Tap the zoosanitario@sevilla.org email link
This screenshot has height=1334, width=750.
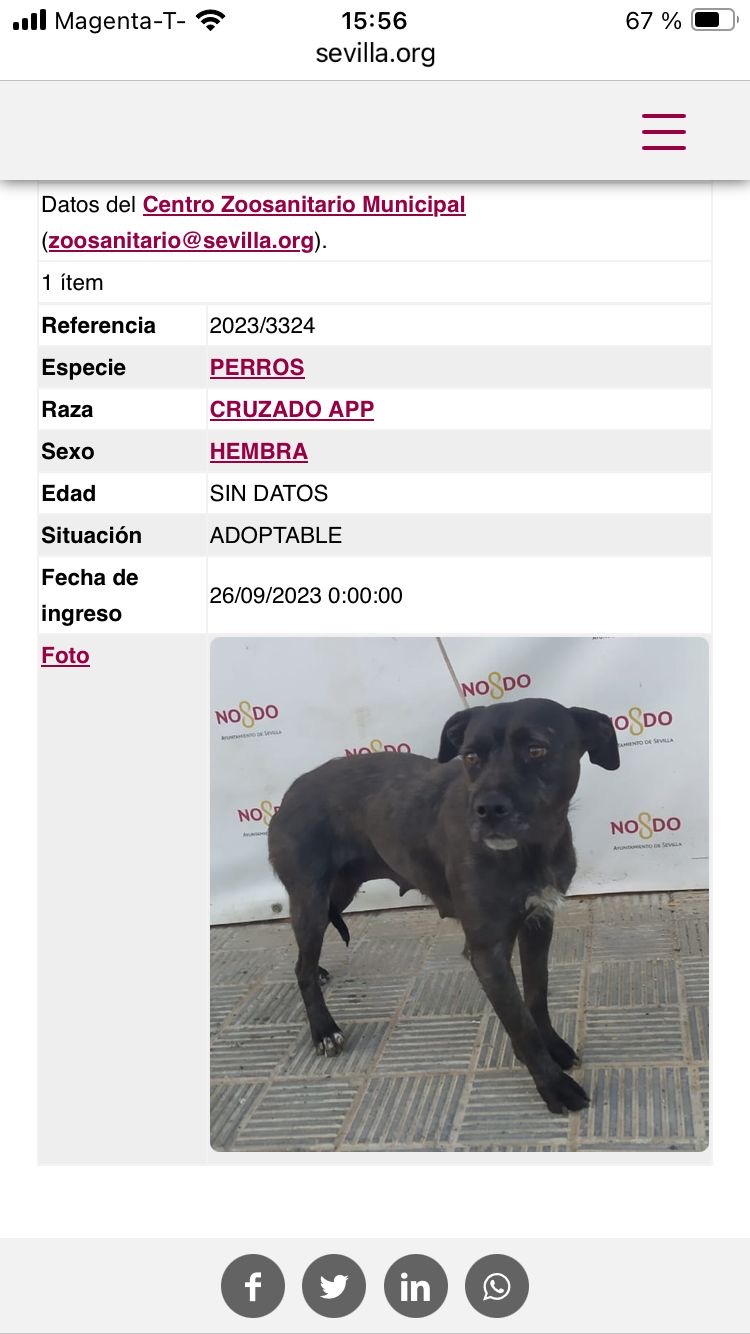pyautogui.click(x=181, y=241)
